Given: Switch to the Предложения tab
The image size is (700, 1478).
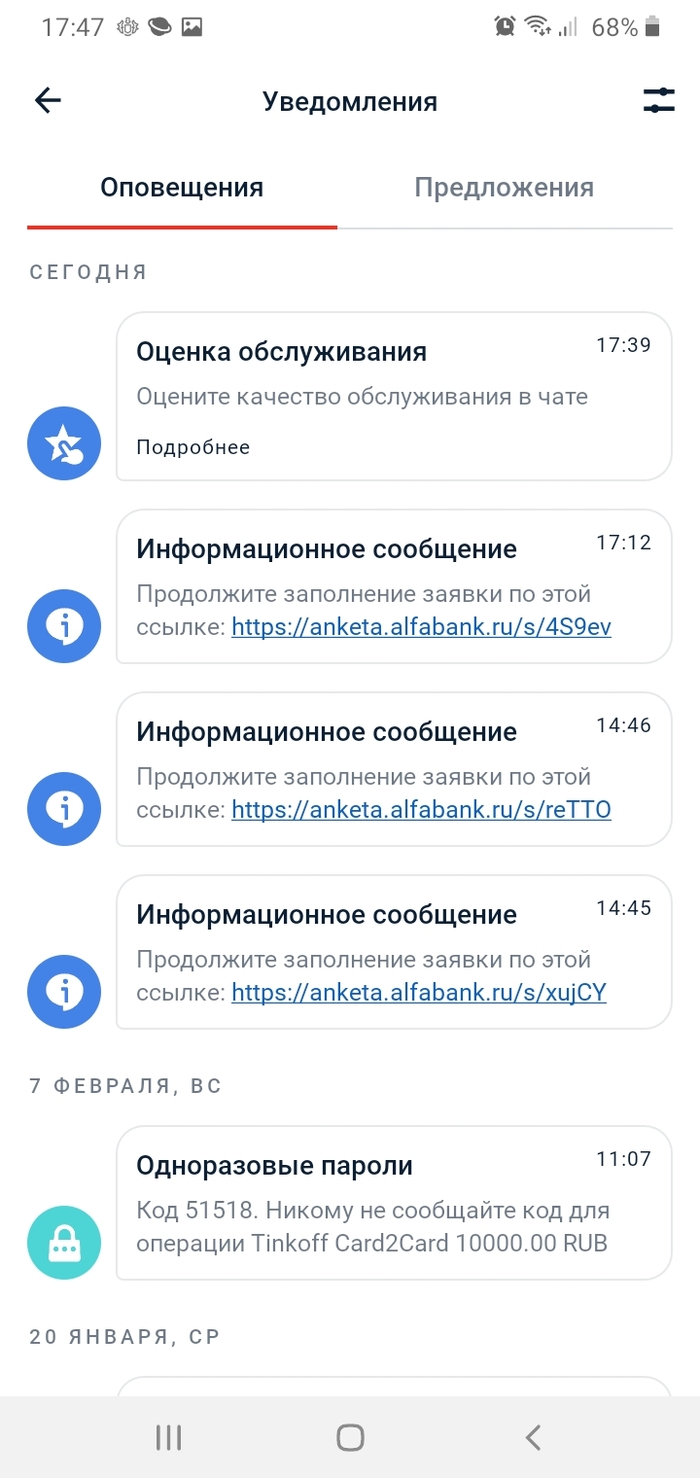Looking at the screenshot, I should (x=504, y=188).
